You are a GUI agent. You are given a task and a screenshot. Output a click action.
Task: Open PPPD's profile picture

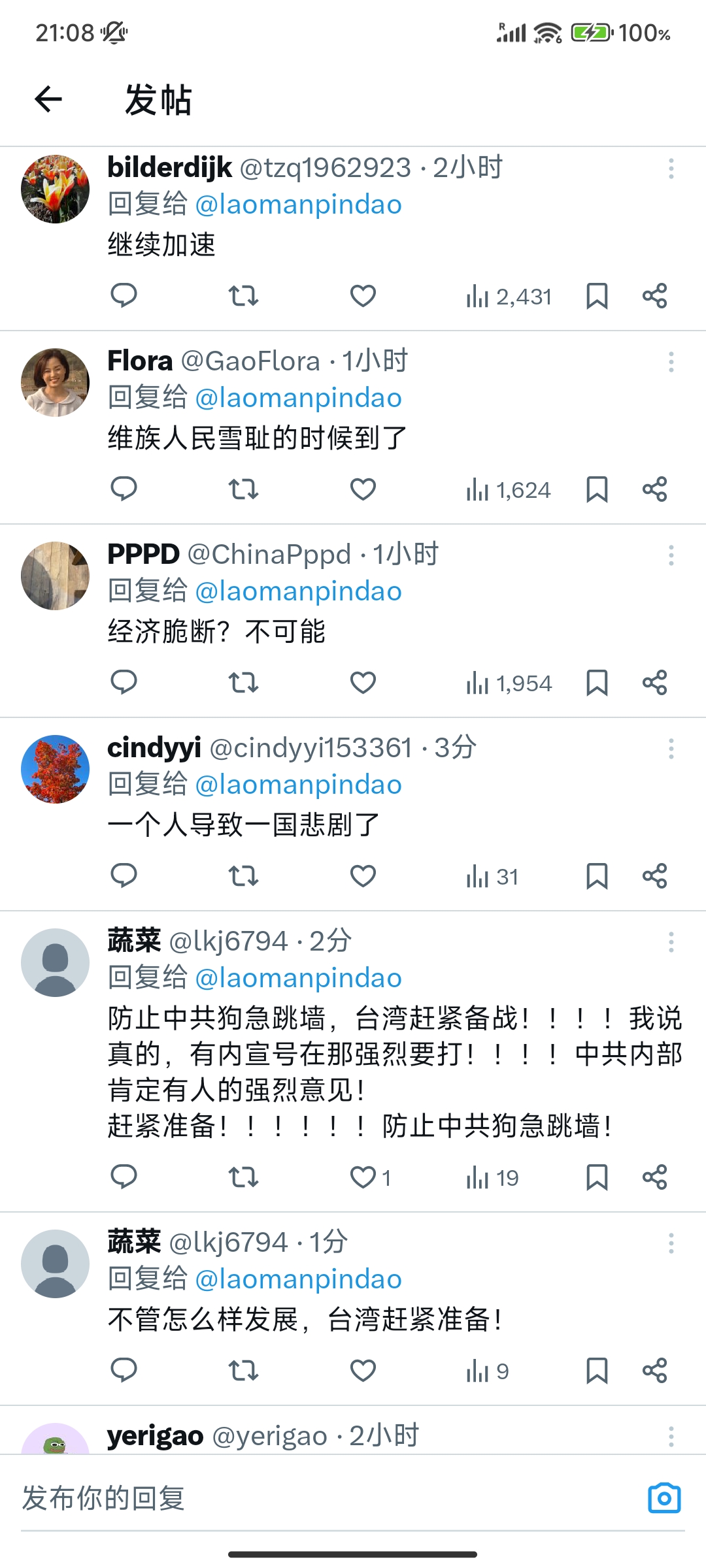point(55,576)
